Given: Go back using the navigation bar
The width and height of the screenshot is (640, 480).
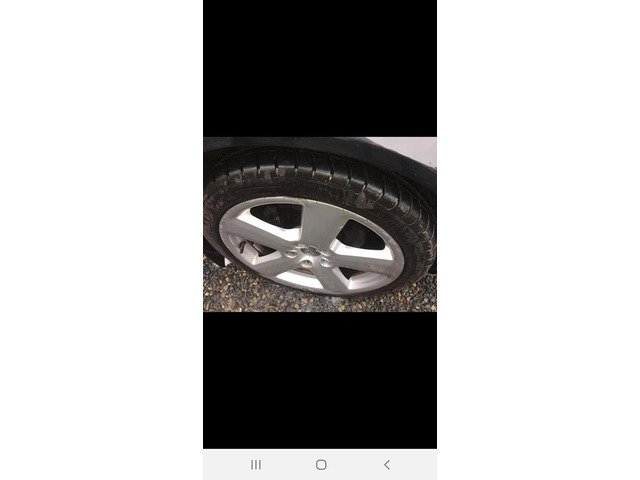Looking at the screenshot, I should pos(387,465).
